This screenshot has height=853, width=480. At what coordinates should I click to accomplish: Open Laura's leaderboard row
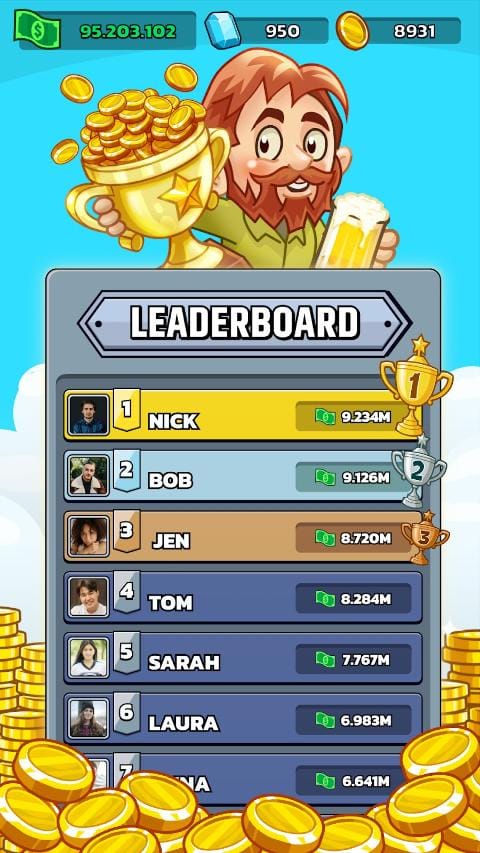pyautogui.click(x=243, y=719)
